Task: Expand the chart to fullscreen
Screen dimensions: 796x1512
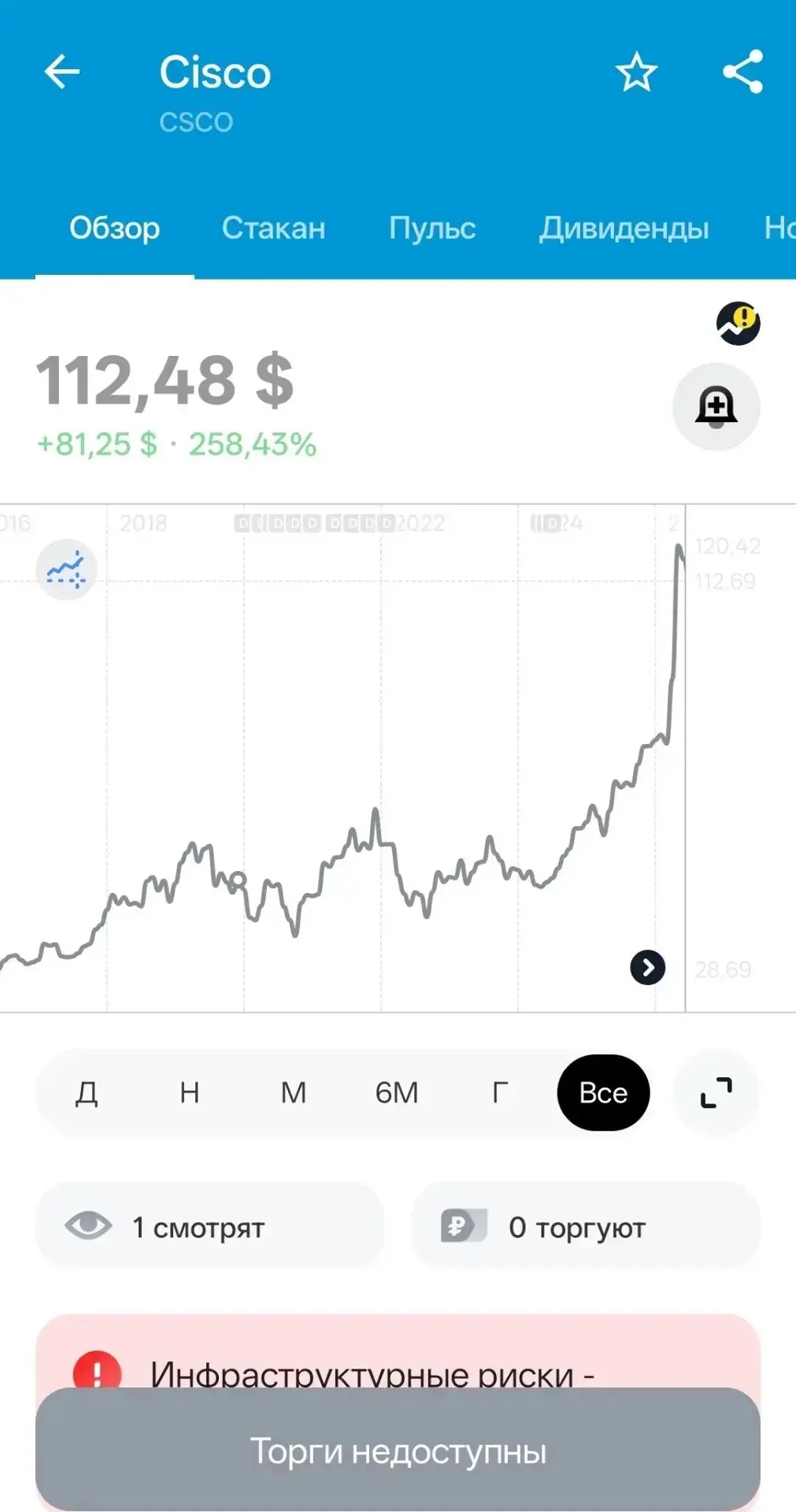Action: pyautogui.click(x=716, y=1092)
